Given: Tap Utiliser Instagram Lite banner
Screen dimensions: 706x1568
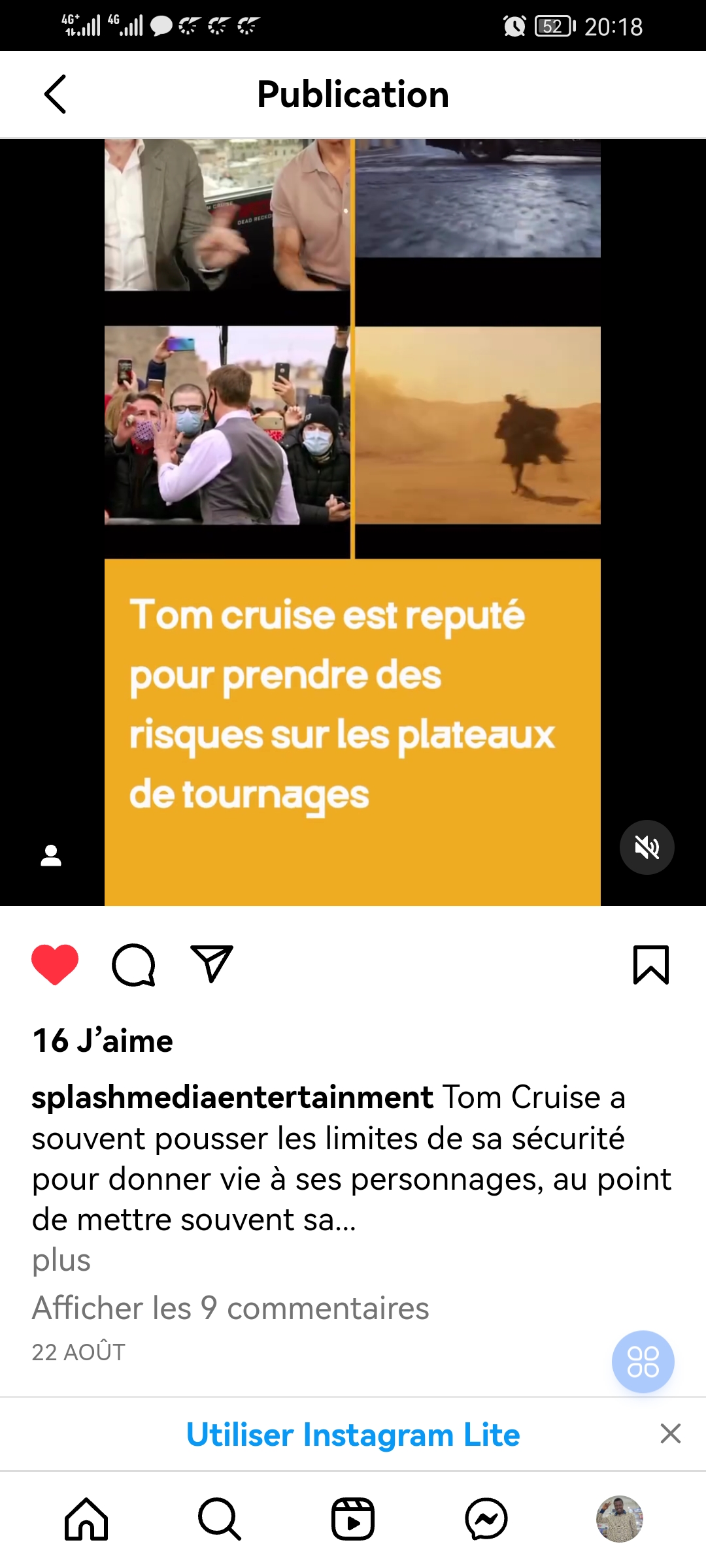Looking at the screenshot, I should point(353,1435).
